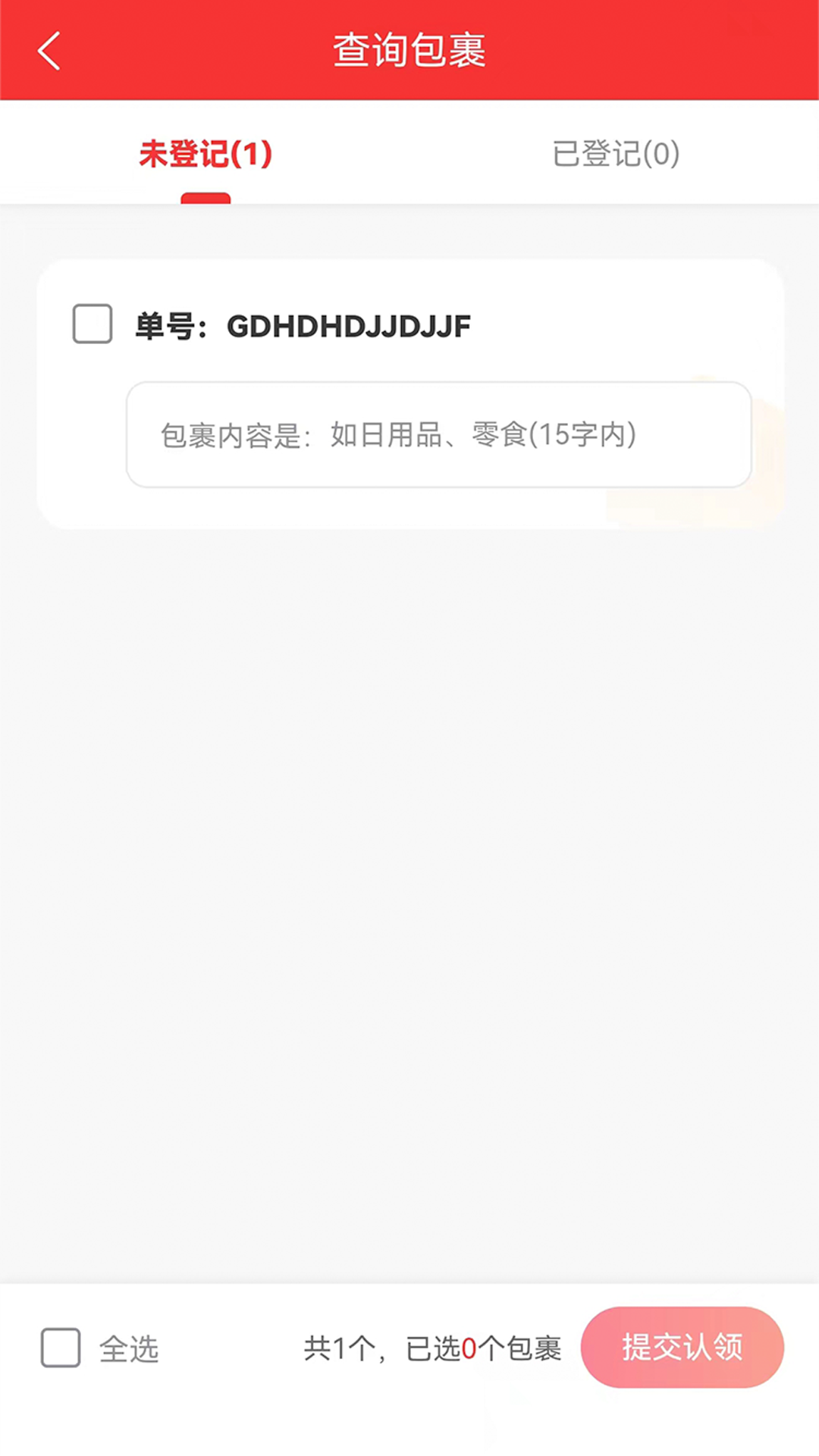Tap the 查询包裹 title bar

(409, 50)
